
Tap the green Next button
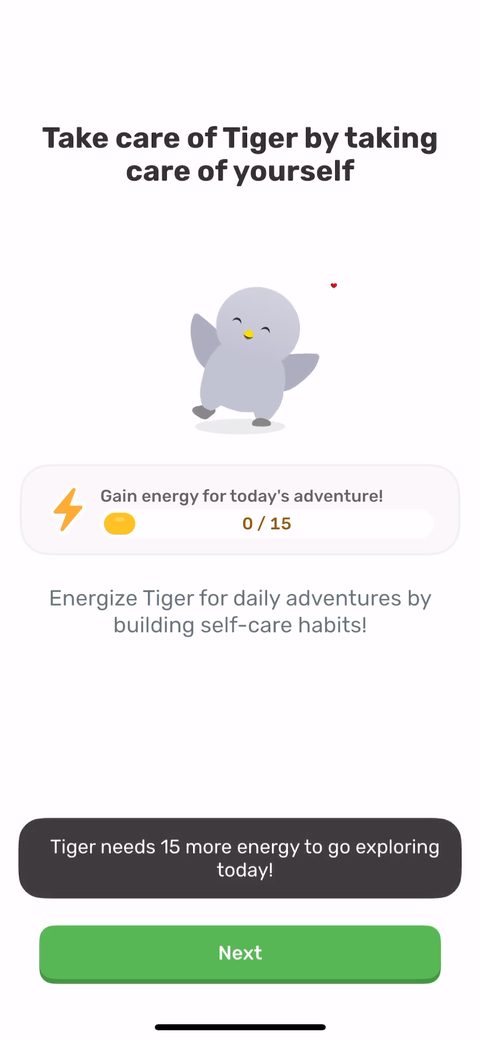coord(240,954)
